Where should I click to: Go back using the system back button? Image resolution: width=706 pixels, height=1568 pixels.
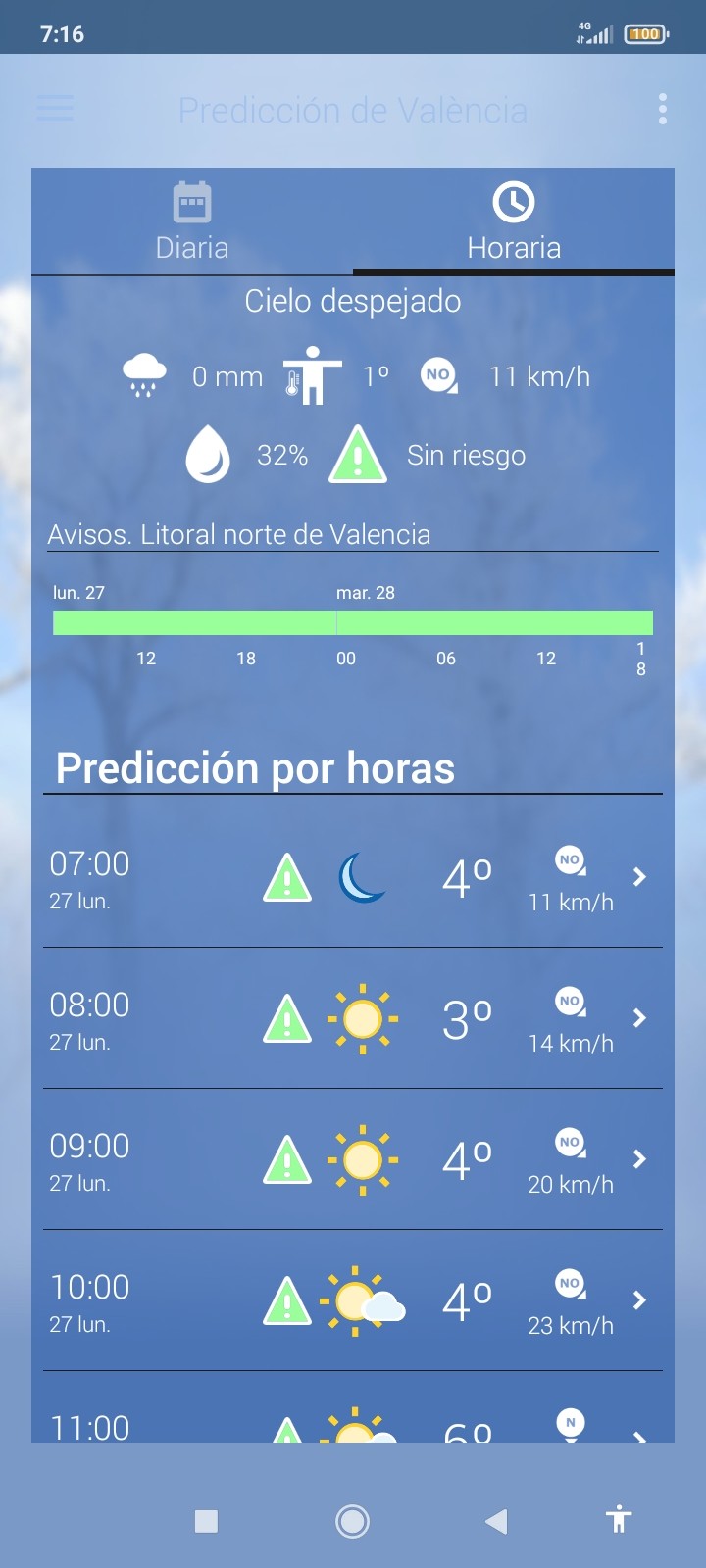coord(496,1521)
